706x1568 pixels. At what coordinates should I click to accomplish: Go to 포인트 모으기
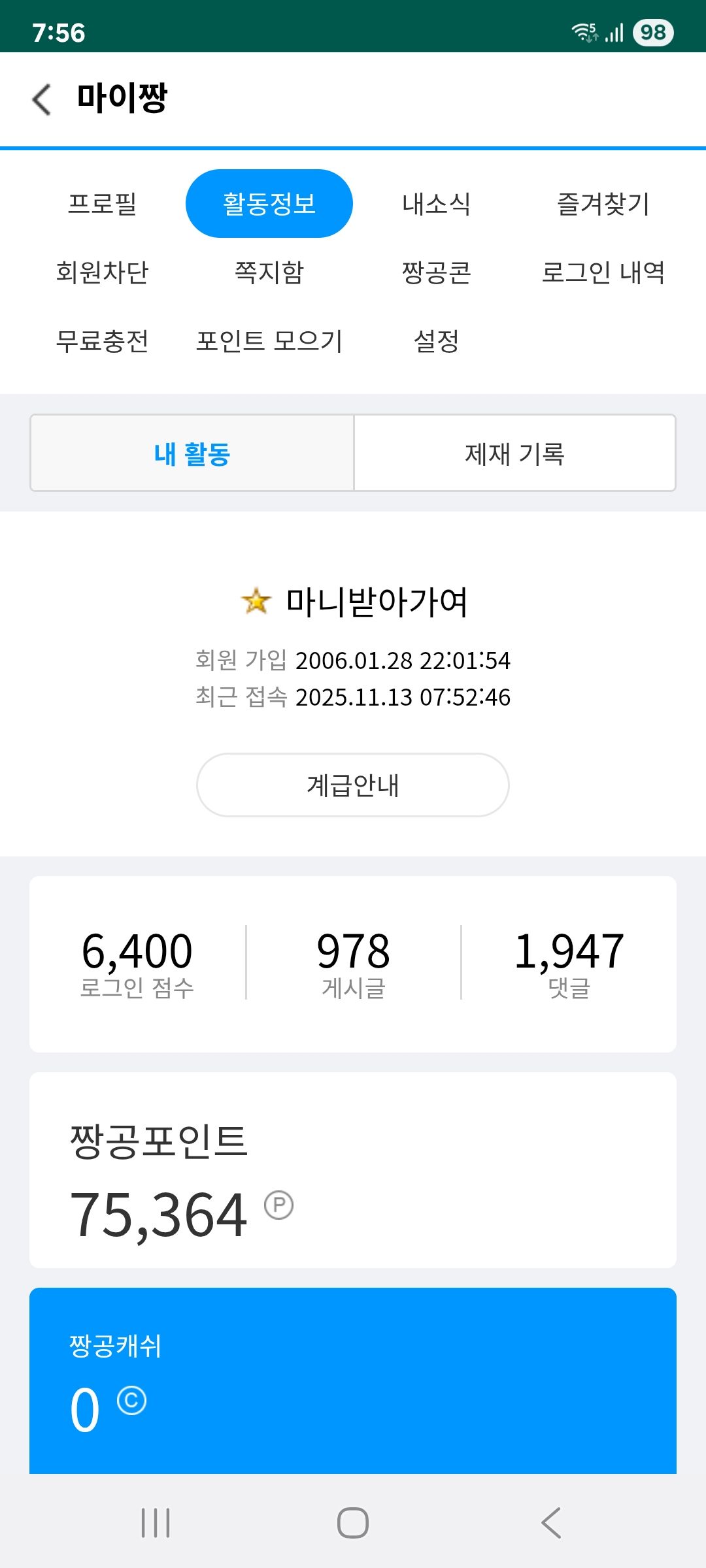click(x=269, y=341)
